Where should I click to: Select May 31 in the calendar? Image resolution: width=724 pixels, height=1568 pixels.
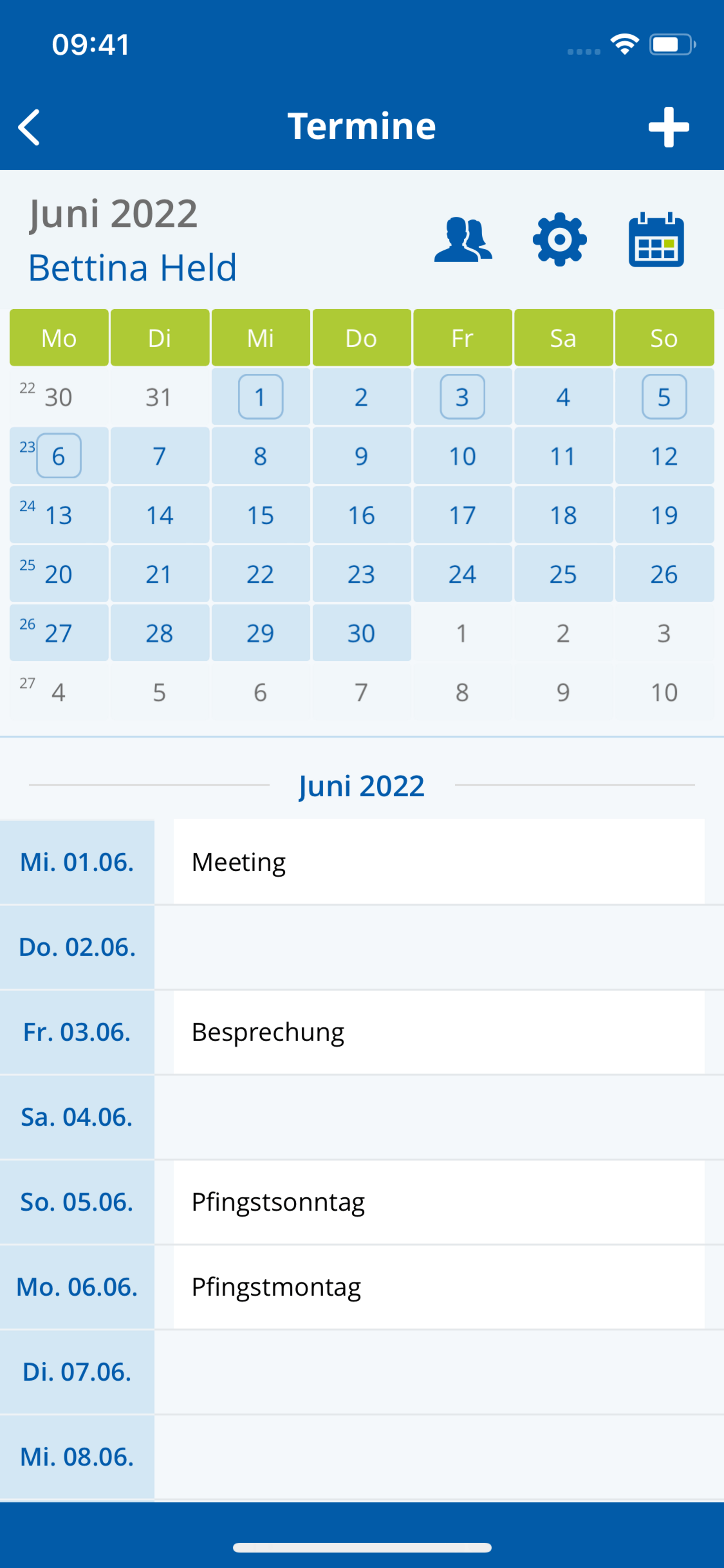tap(160, 397)
